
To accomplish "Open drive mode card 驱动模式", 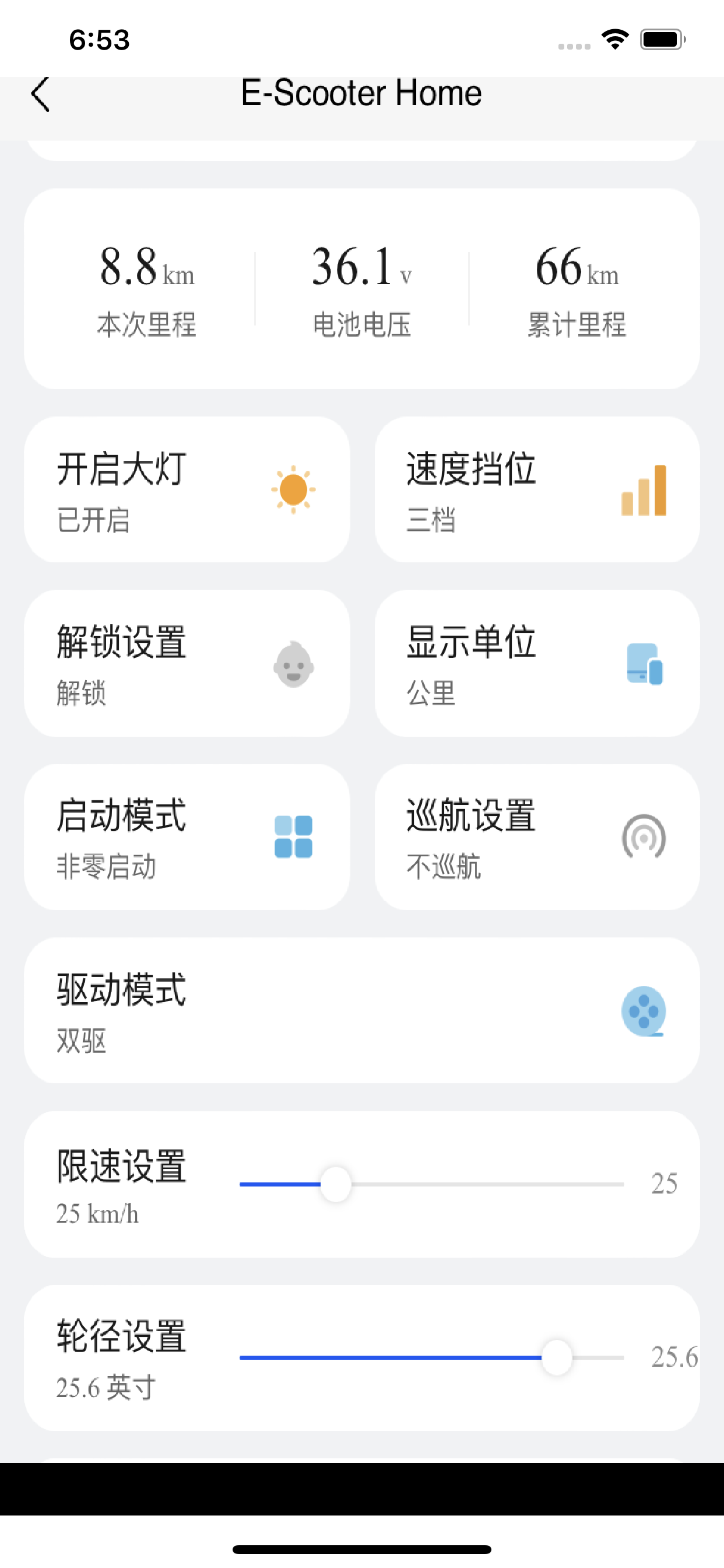I will click(362, 1010).
